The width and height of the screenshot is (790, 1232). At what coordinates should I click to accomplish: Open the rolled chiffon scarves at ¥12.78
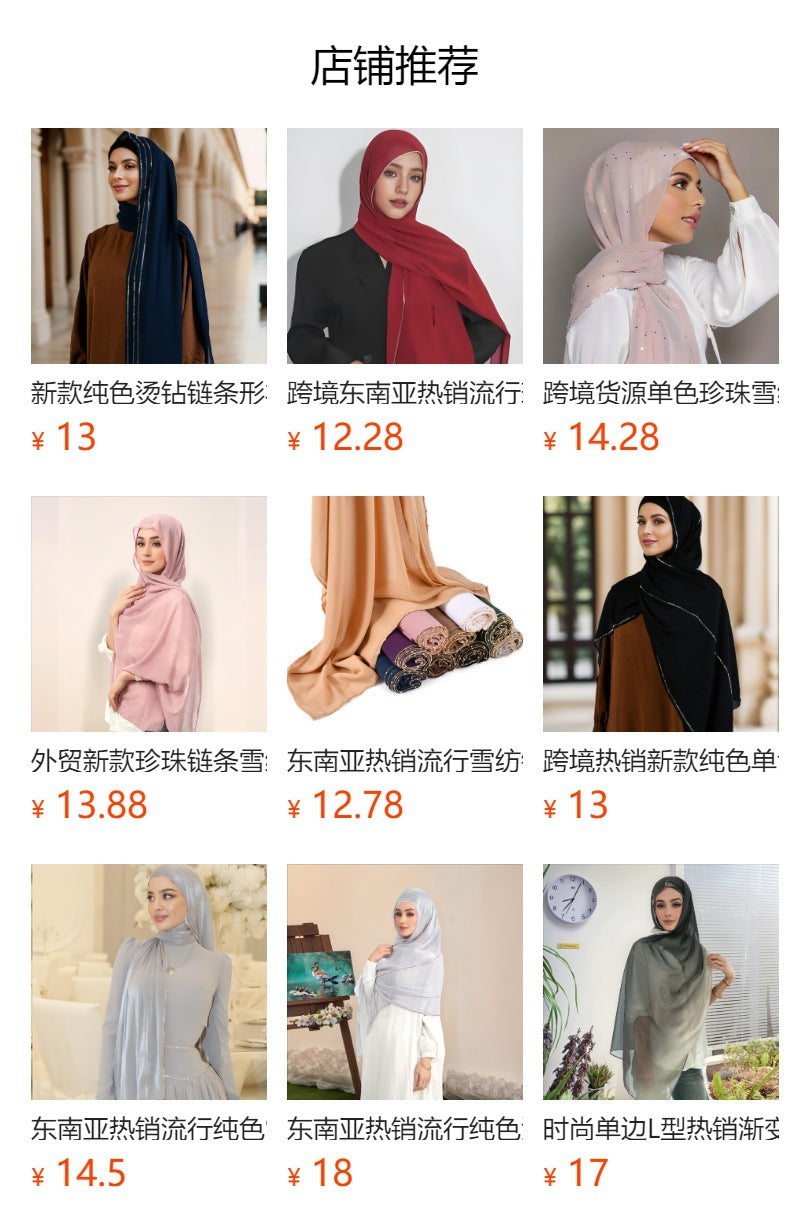coord(404,614)
